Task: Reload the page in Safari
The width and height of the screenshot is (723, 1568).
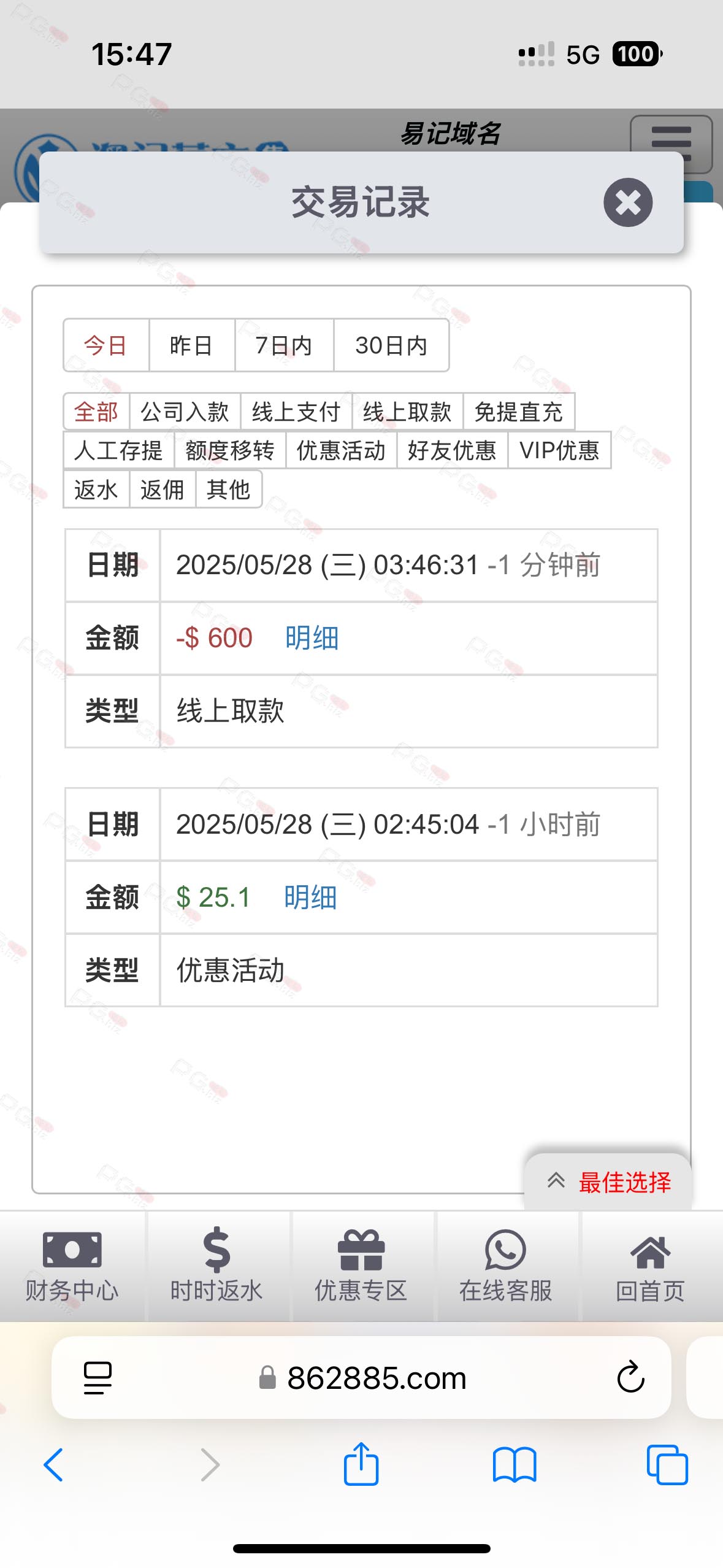Action: 630,1377
